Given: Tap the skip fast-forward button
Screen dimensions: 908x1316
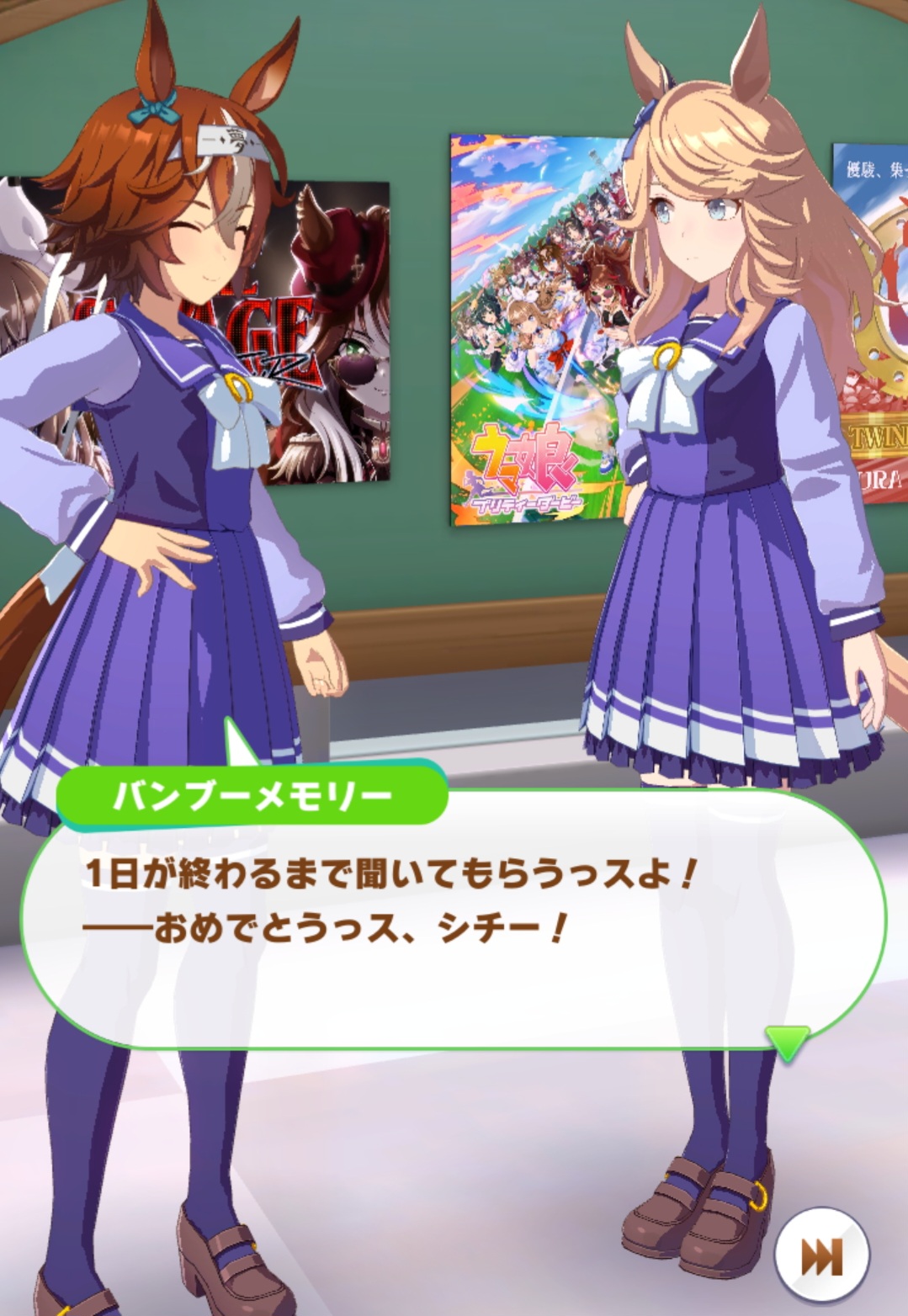Looking at the screenshot, I should tap(821, 1257).
